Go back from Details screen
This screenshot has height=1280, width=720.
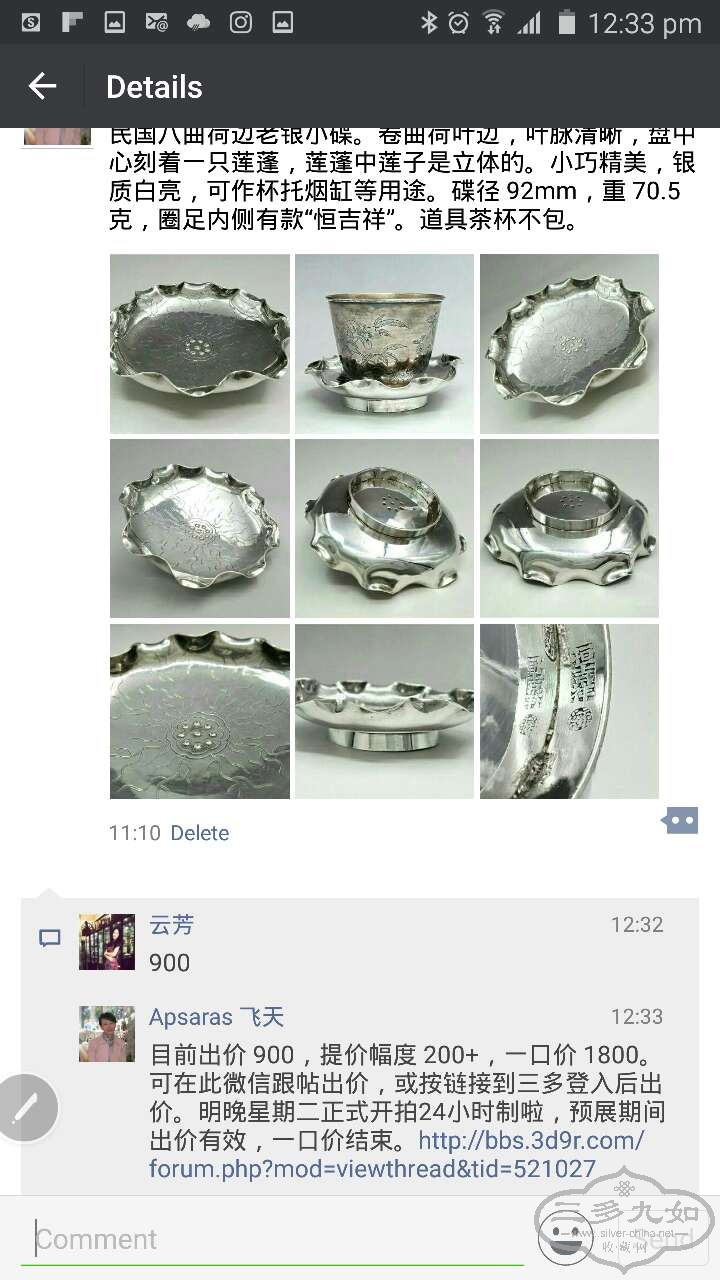42,87
